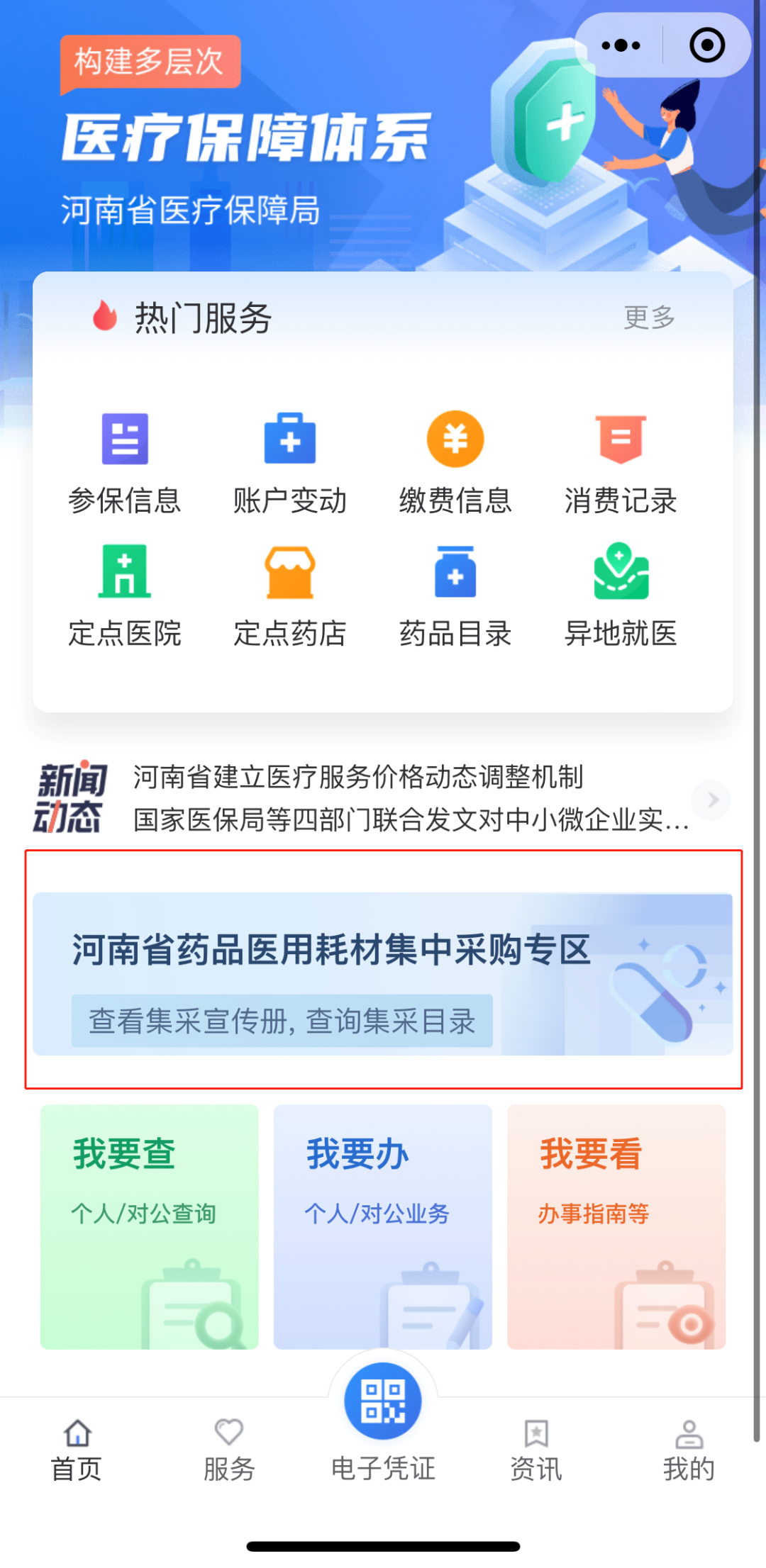This screenshot has height=1568, width=766.
Task: Open the 我要查 card
Action: pyautogui.click(x=150, y=1226)
